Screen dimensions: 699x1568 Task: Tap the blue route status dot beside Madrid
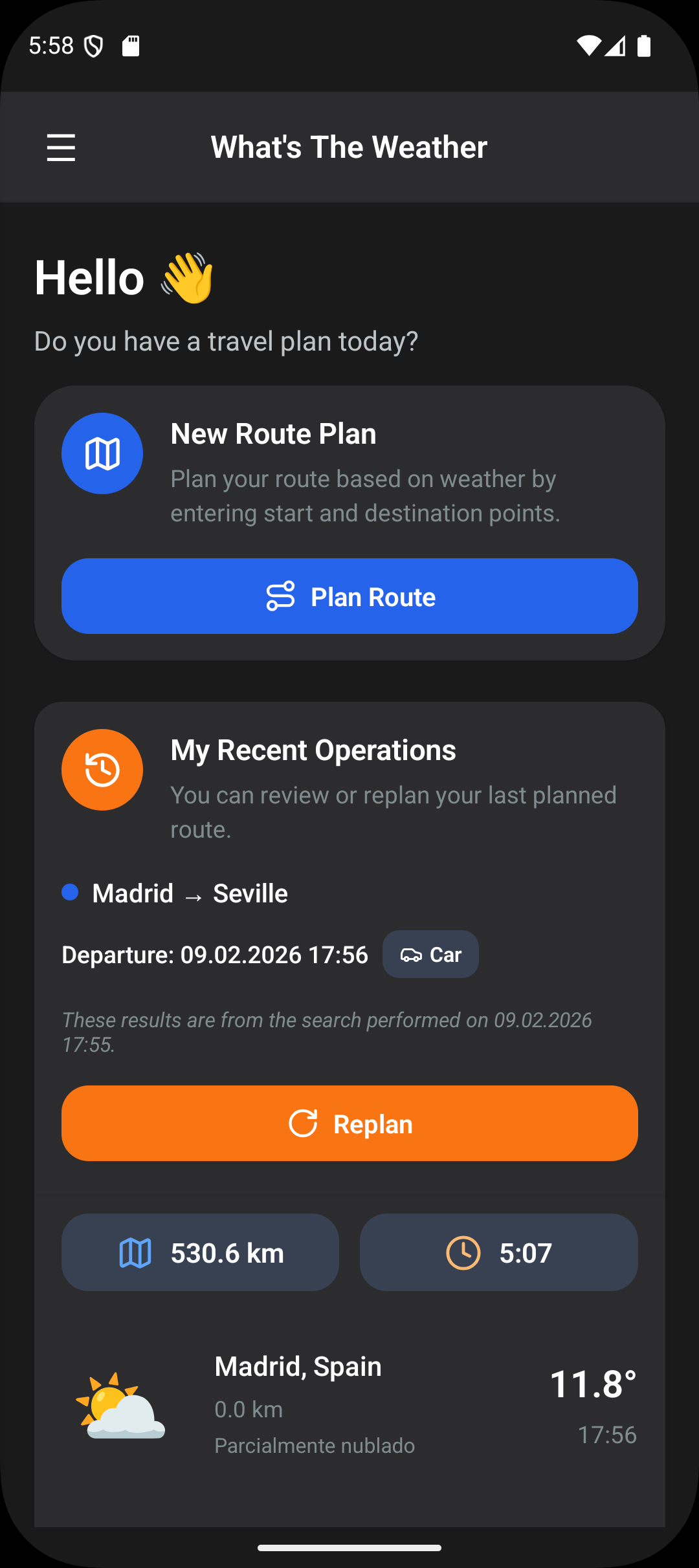[x=69, y=892]
